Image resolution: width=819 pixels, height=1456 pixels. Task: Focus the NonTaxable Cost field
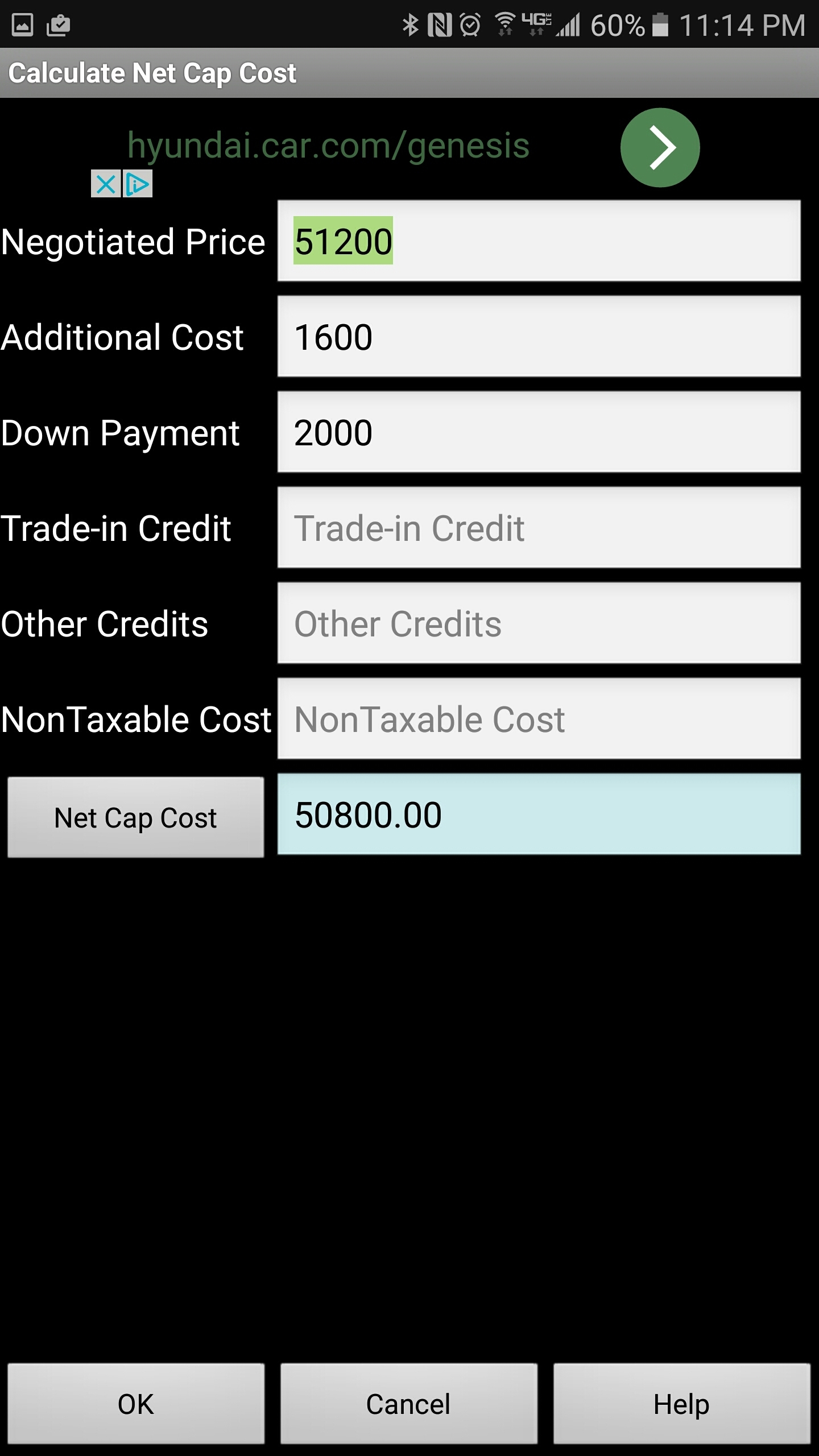(x=539, y=718)
